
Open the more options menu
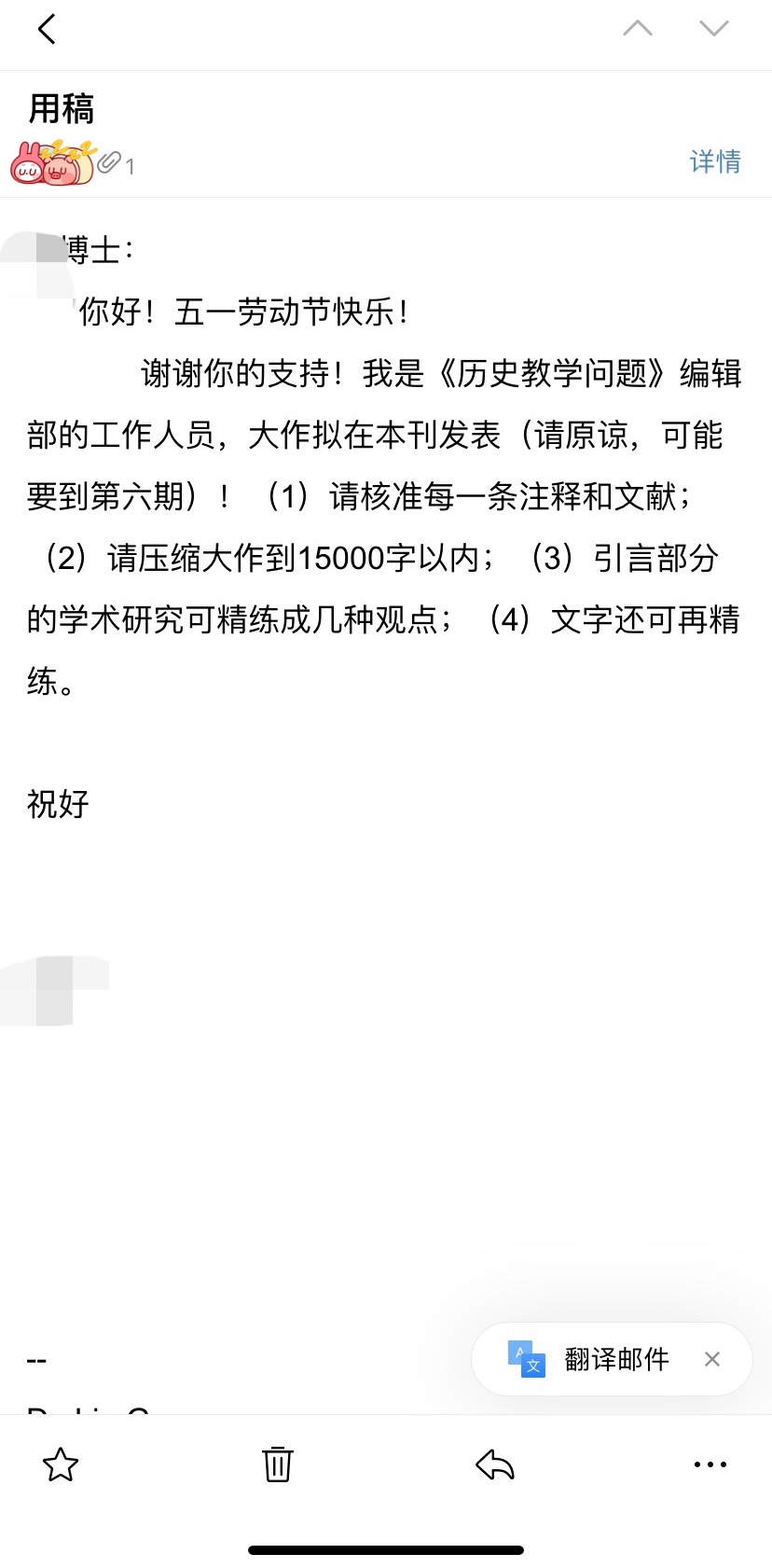pyautogui.click(x=710, y=1464)
